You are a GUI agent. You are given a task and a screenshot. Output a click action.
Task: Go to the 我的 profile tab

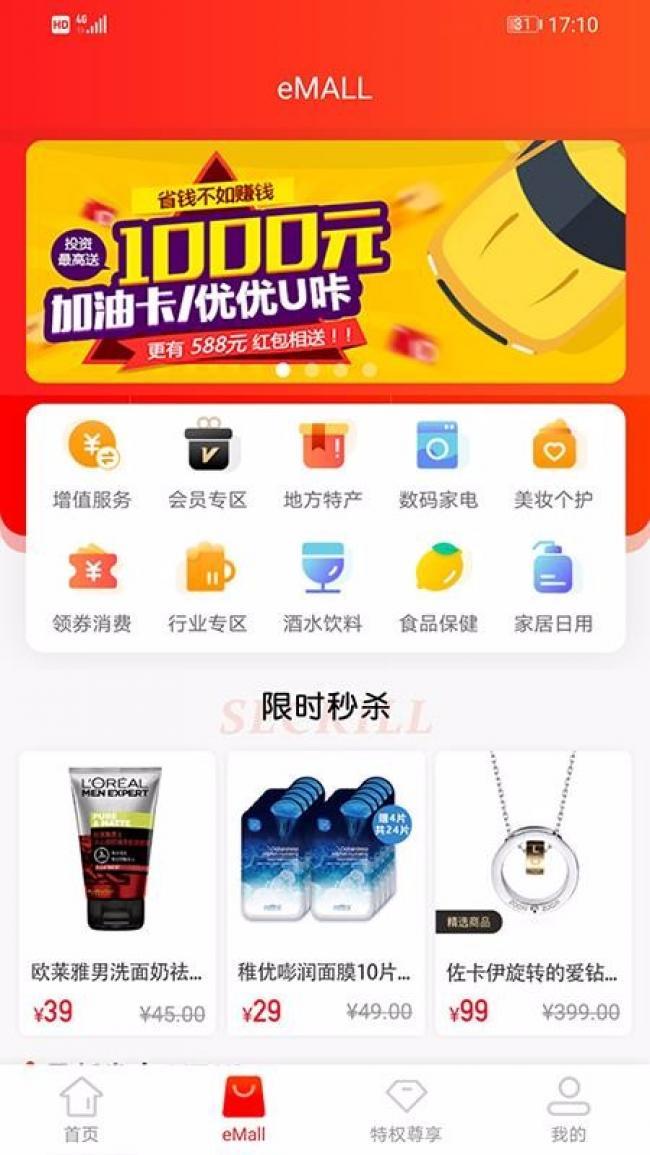568,1110
